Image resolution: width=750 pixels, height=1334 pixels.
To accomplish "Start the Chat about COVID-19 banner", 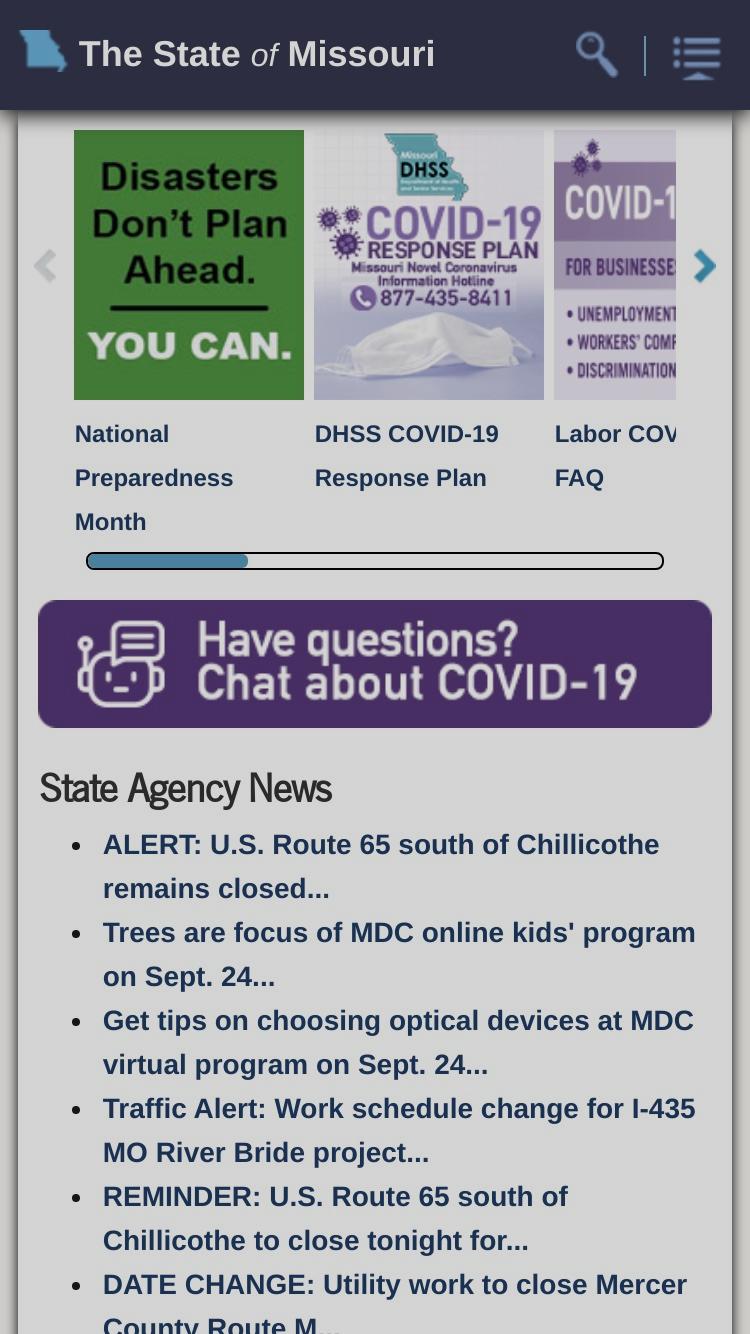I will 375,664.
